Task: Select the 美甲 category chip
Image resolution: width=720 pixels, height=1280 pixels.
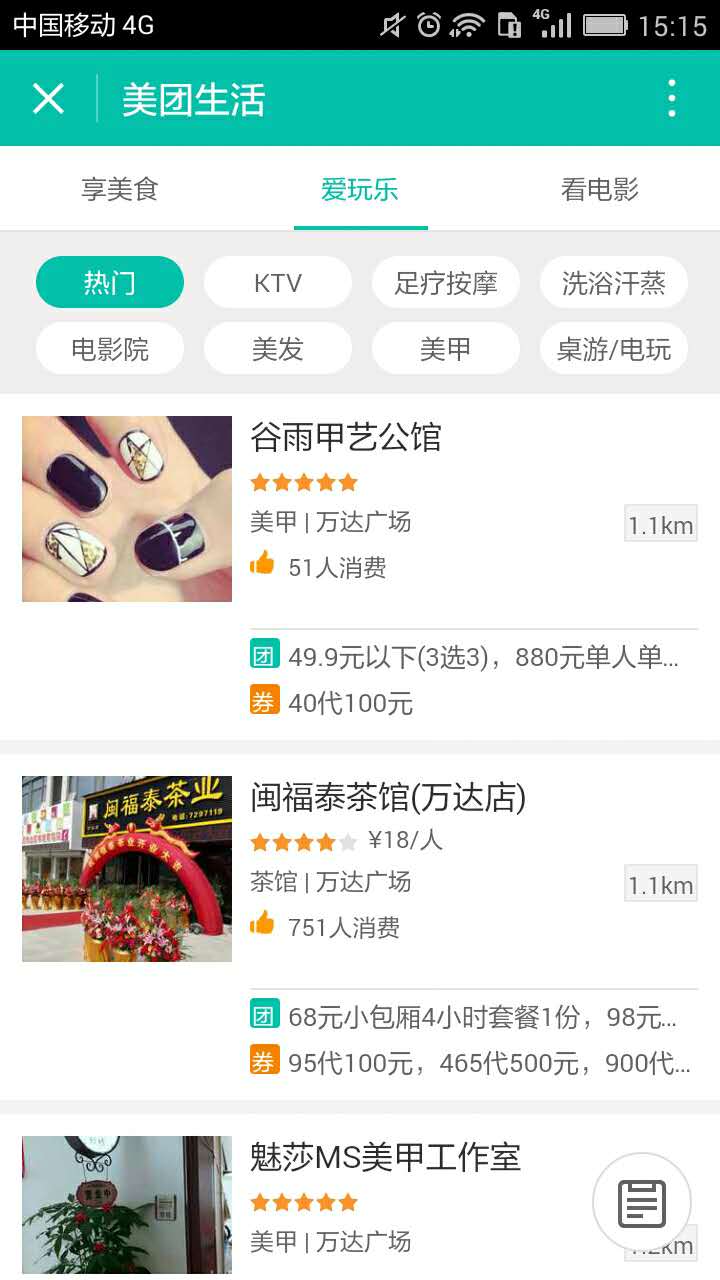Action: 446,348
